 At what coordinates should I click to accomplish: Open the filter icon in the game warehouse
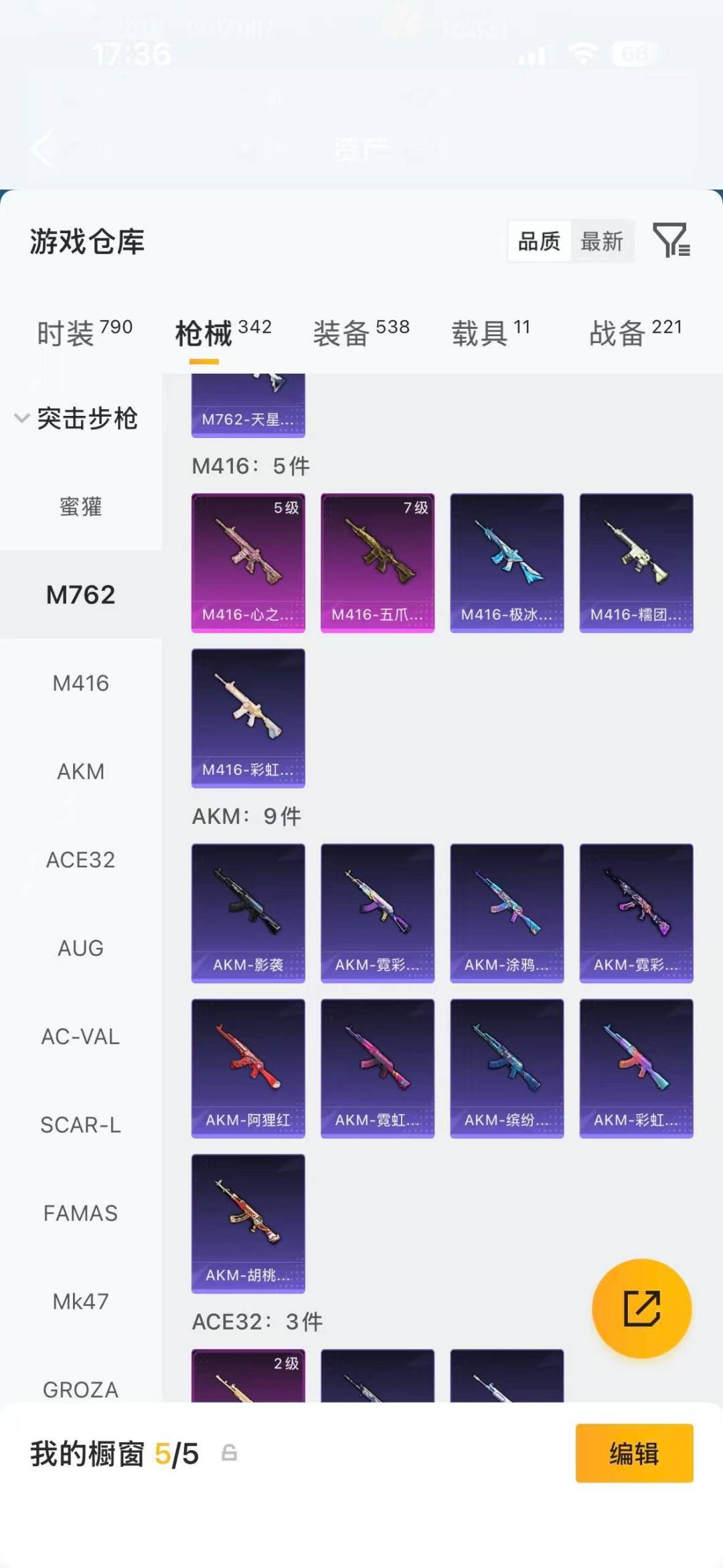[x=671, y=240]
